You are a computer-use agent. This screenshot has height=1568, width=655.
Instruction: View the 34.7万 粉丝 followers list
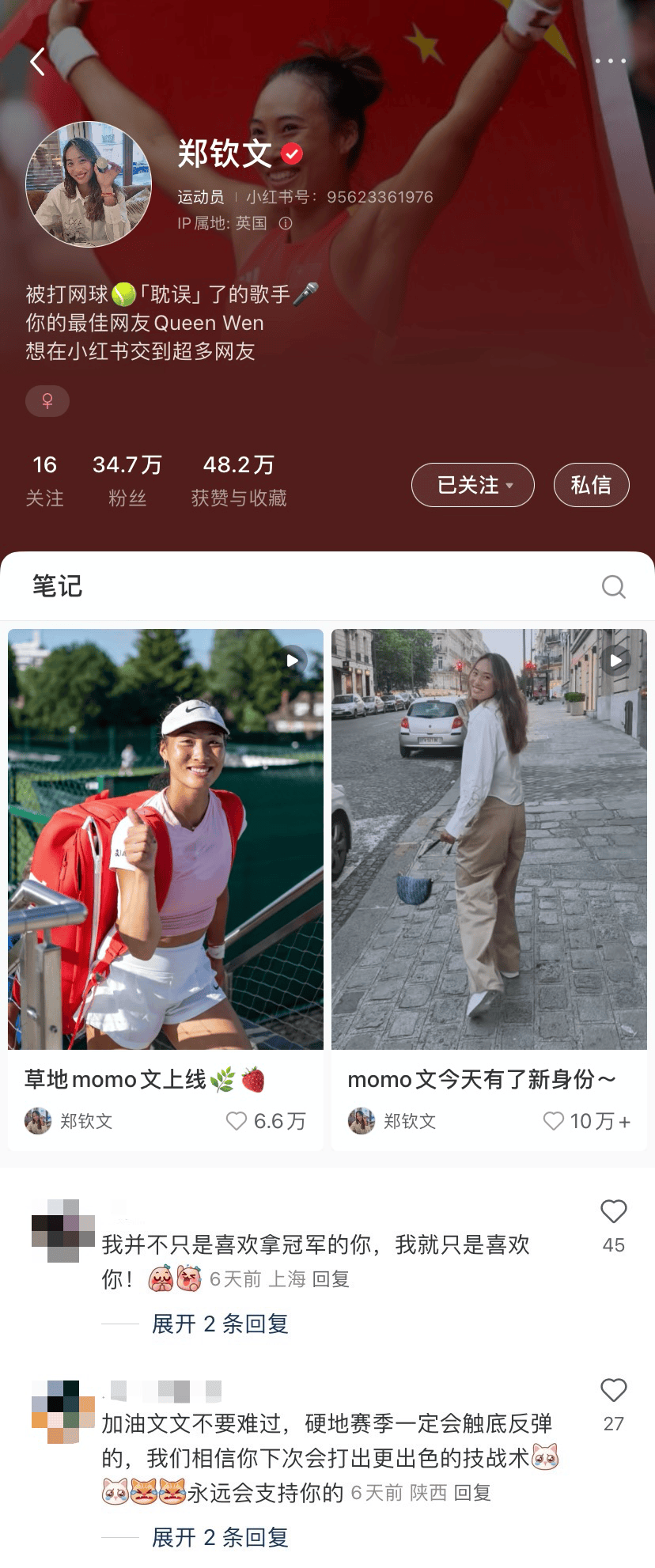coord(127,480)
